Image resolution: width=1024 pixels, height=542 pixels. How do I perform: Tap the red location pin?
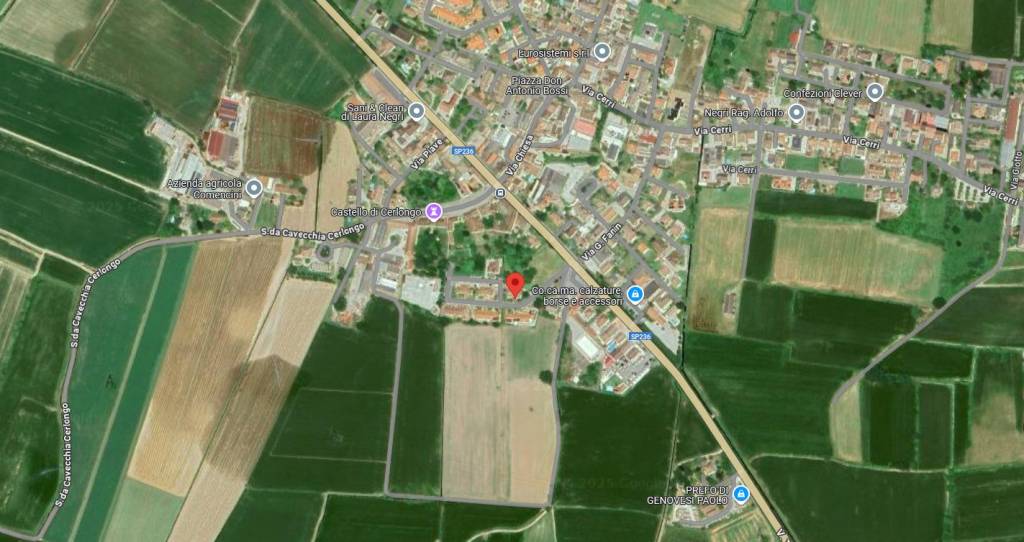point(515,284)
